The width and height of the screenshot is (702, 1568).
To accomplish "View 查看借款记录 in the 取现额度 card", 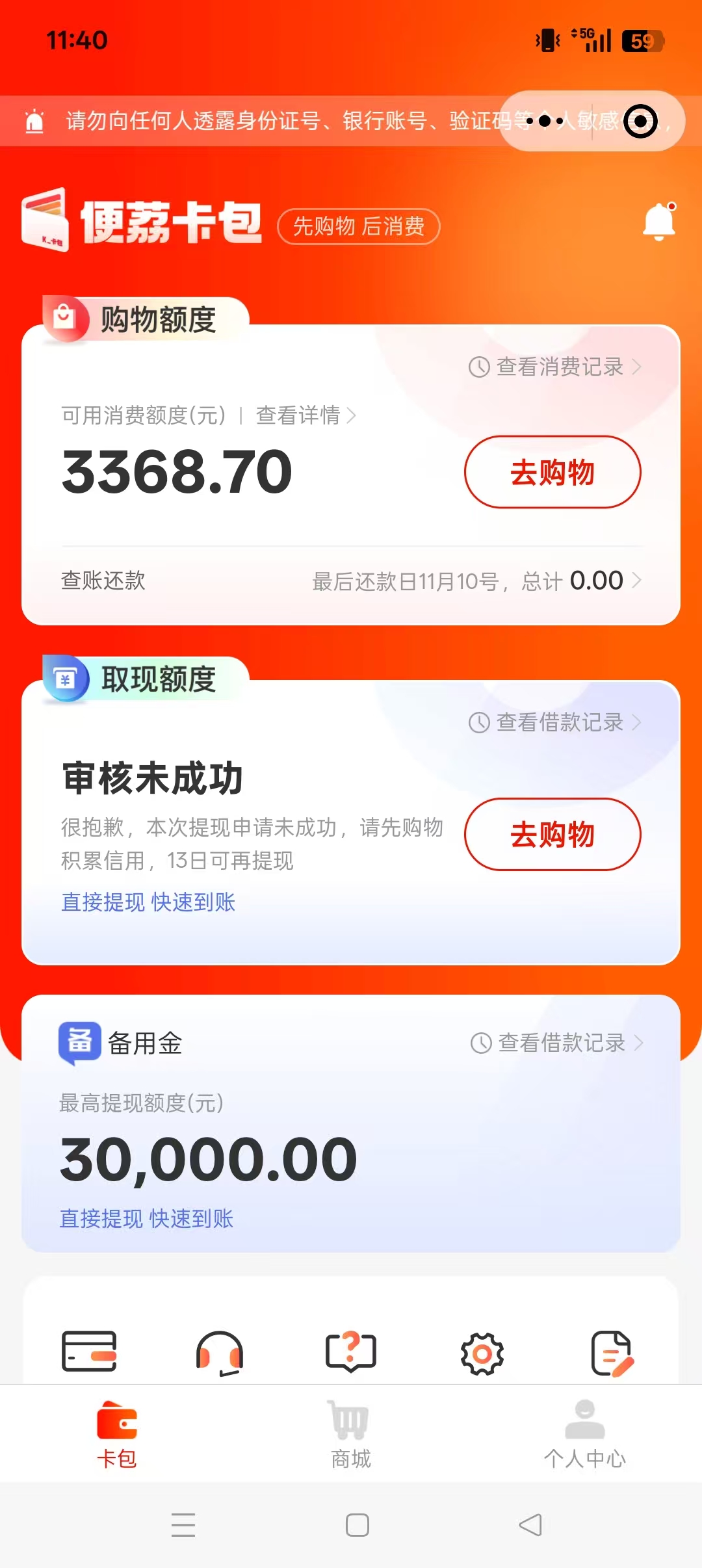I will 554,722.
